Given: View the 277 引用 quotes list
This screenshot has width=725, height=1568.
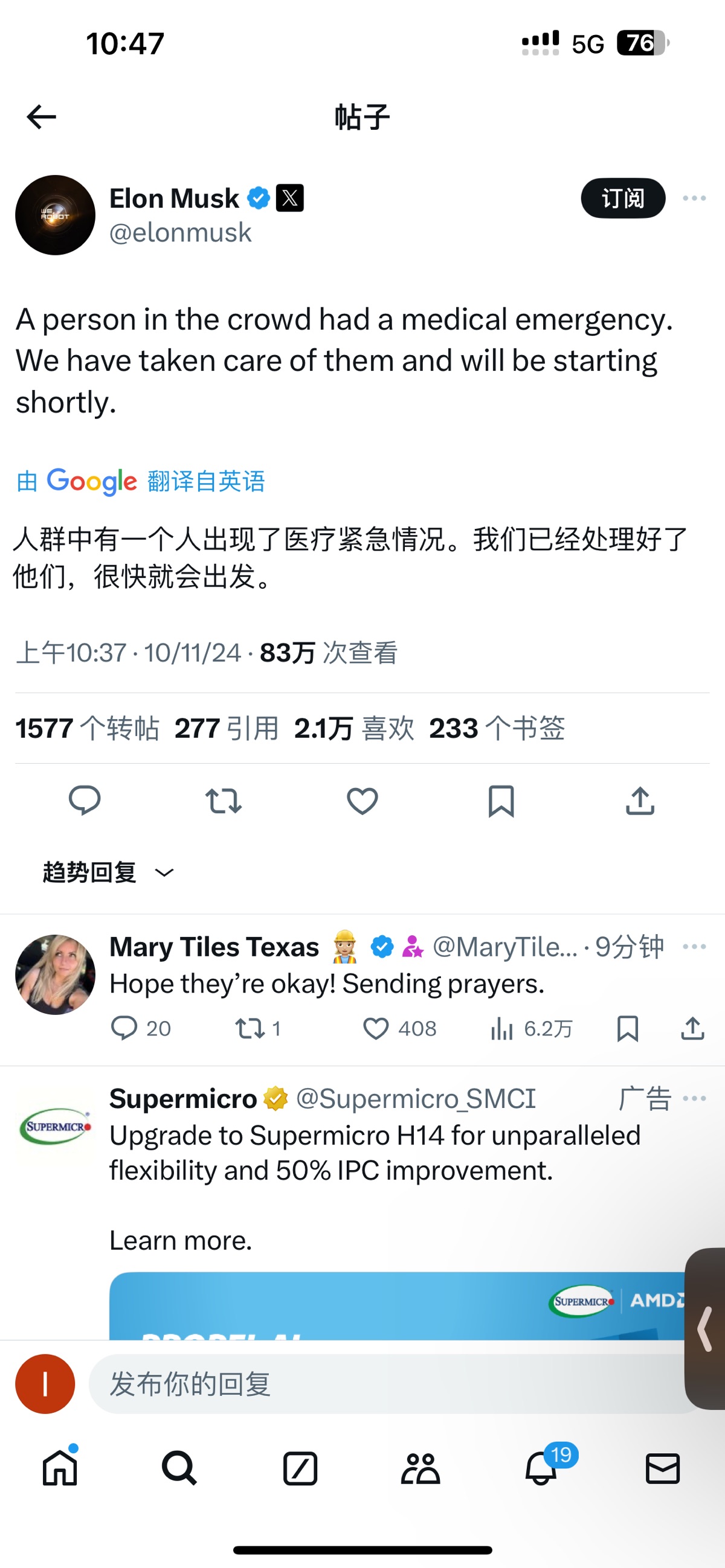Looking at the screenshot, I should [x=226, y=729].
